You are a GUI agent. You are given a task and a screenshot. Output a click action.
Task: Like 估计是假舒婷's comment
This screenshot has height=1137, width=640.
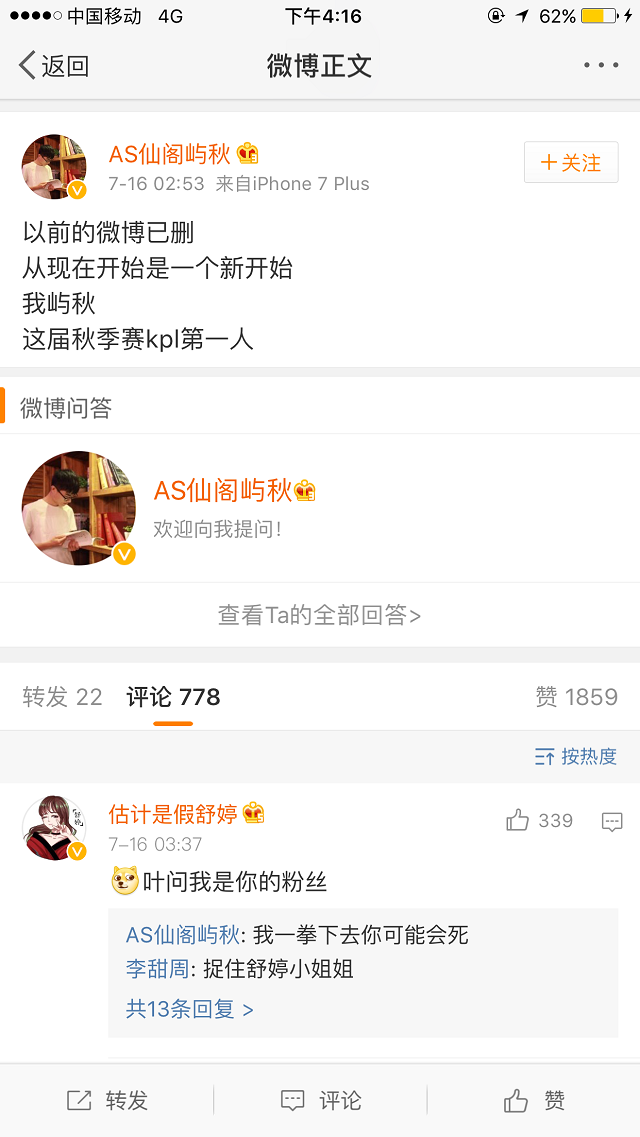[x=539, y=821]
